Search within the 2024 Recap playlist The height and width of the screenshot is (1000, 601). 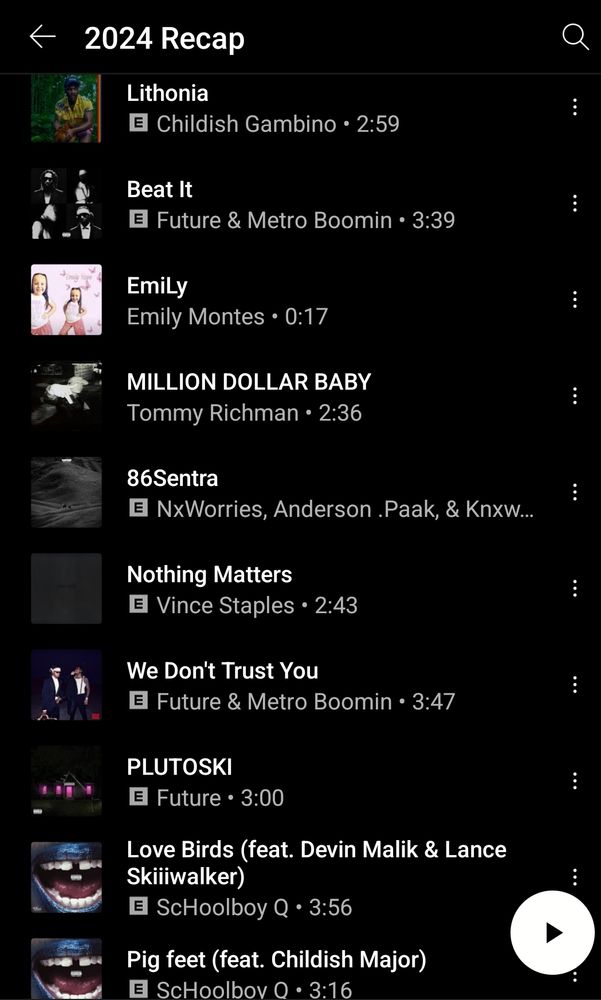point(575,38)
